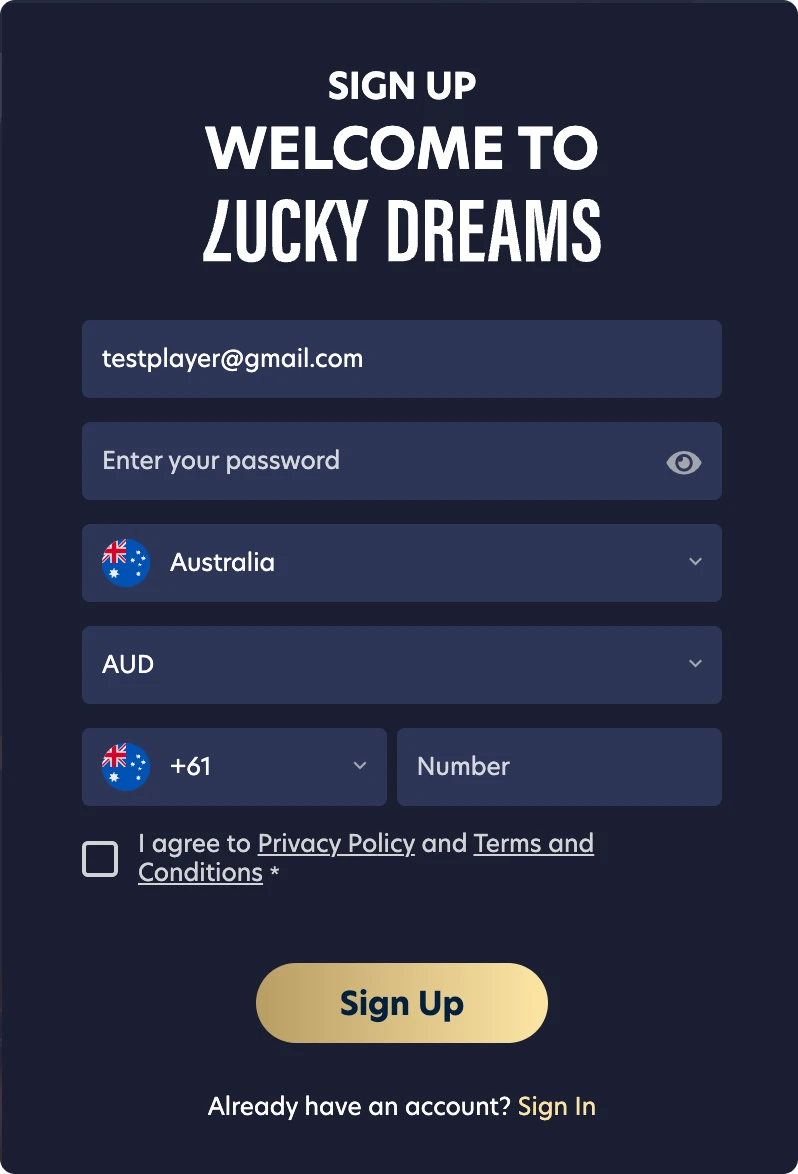Tap the email field with testplayer@gmail.com
Viewport: 798px width, 1174px height.
pyautogui.click(x=400, y=359)
